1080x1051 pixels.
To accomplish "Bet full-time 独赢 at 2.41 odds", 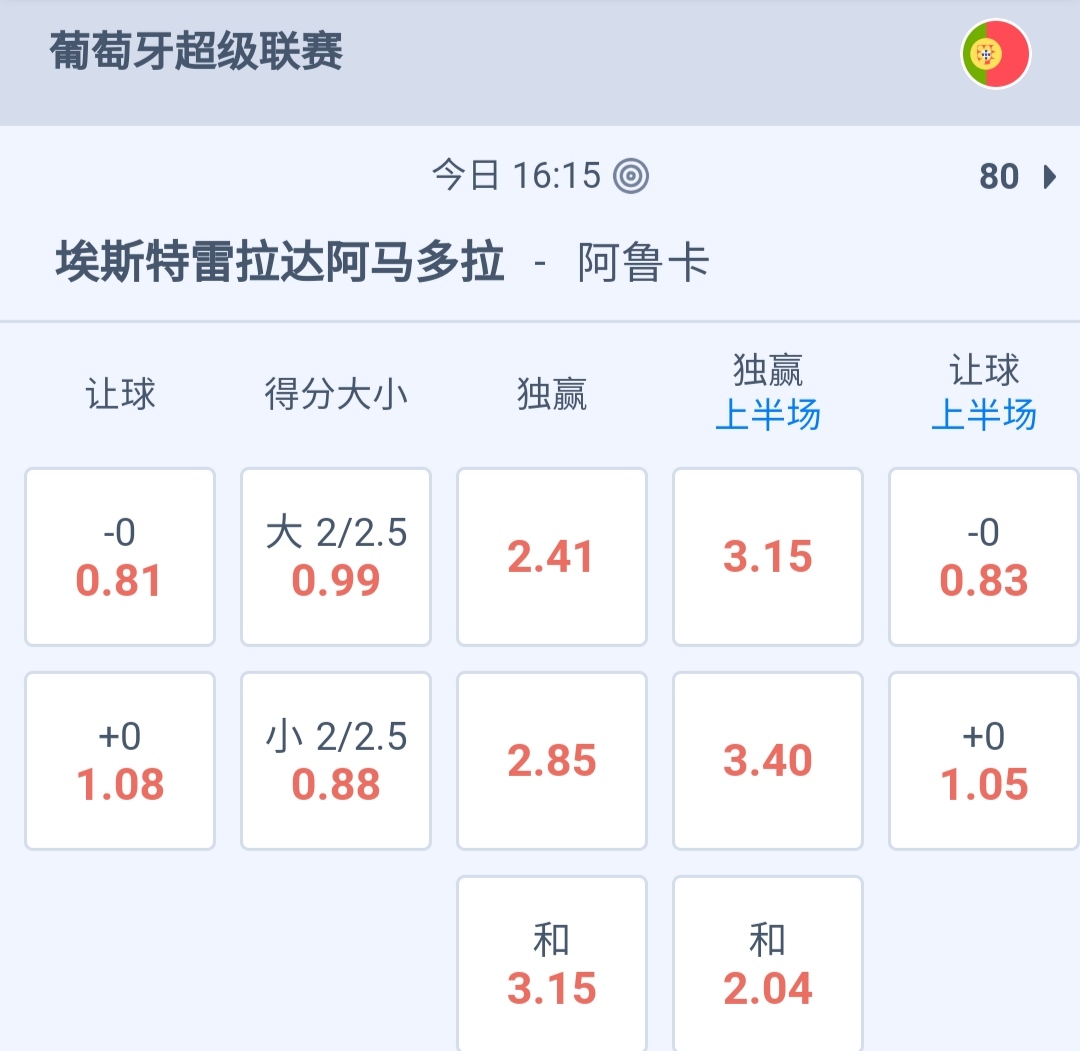I will point(552,557).
